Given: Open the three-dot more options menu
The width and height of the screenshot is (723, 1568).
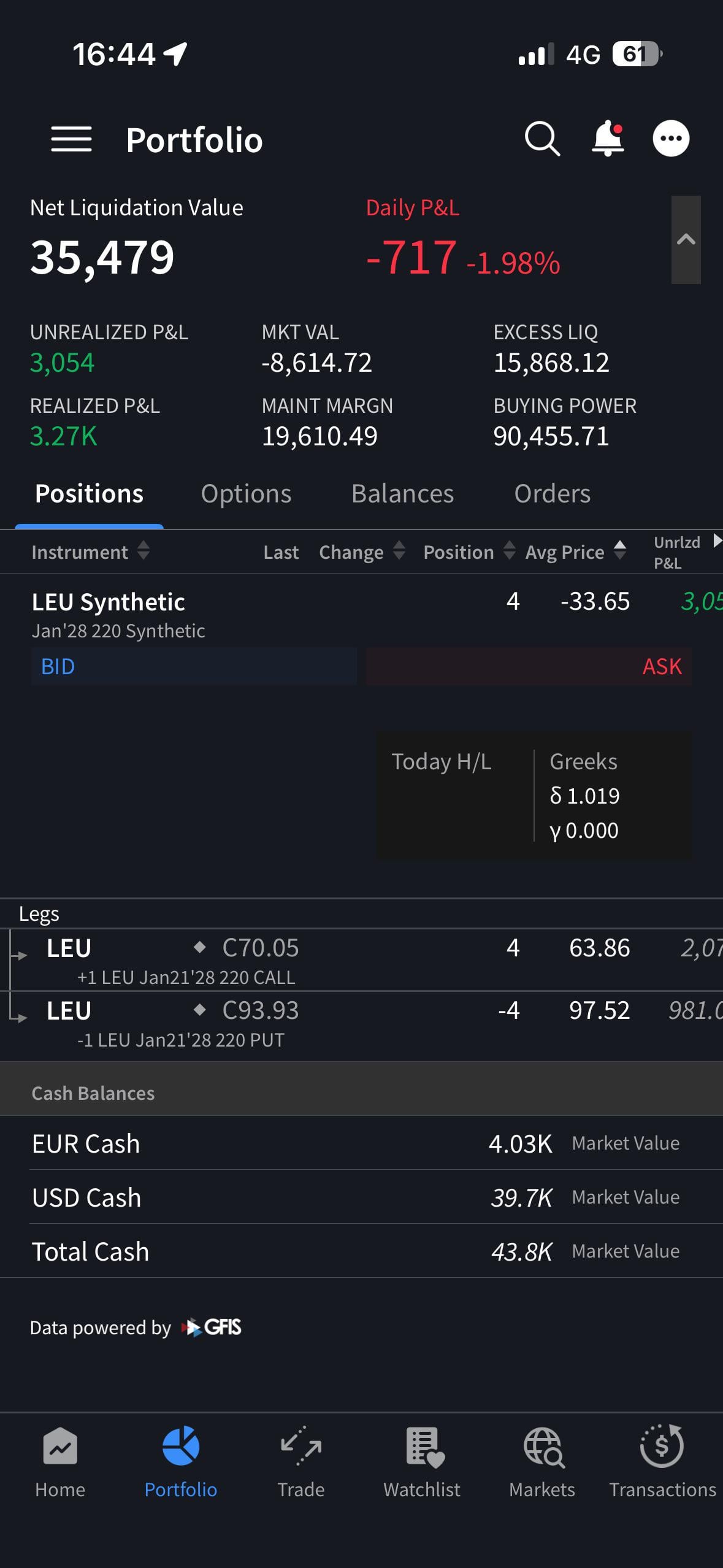Looking at the screenshot, I should click(671, 139).
